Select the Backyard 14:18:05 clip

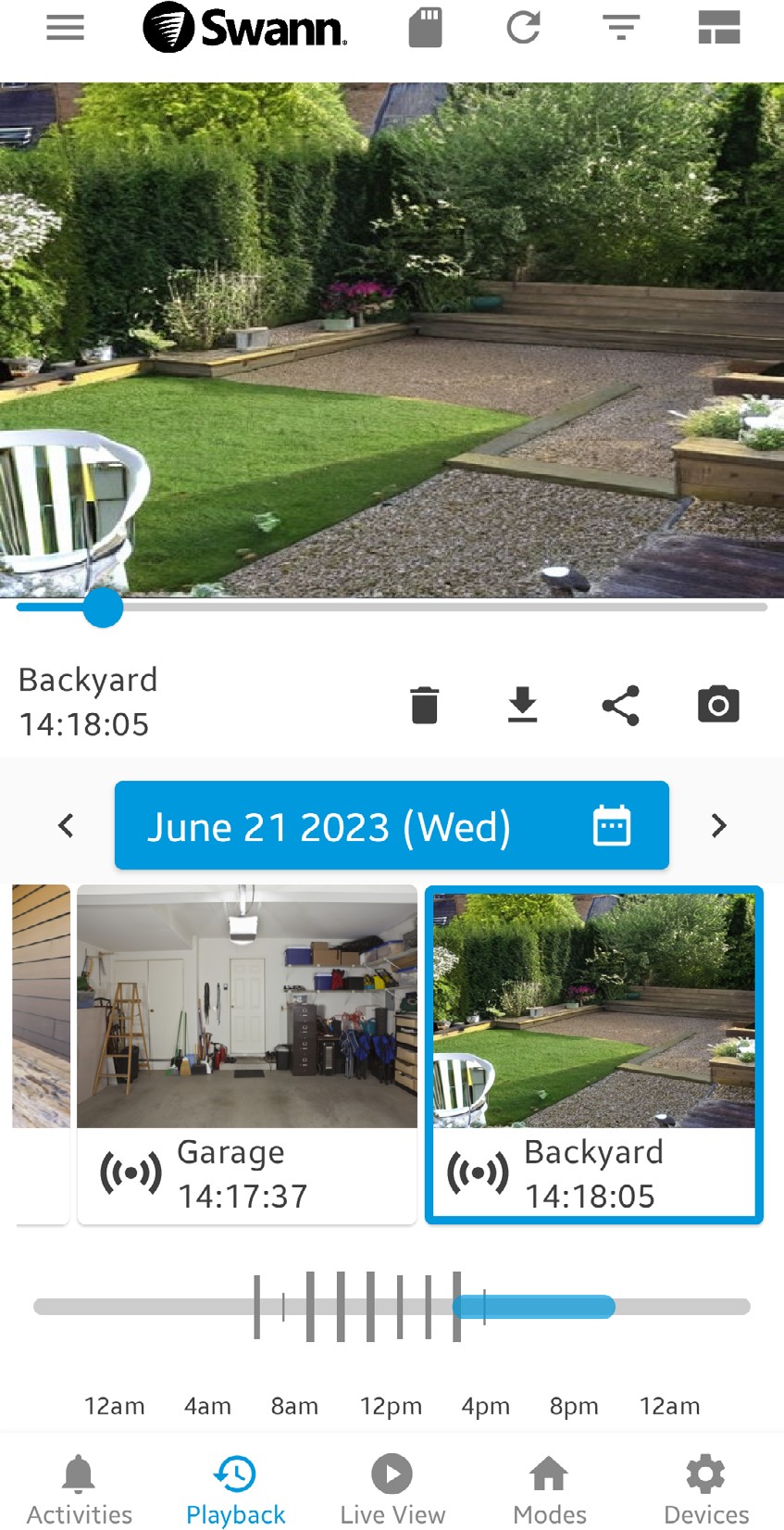coord(593,1054)
